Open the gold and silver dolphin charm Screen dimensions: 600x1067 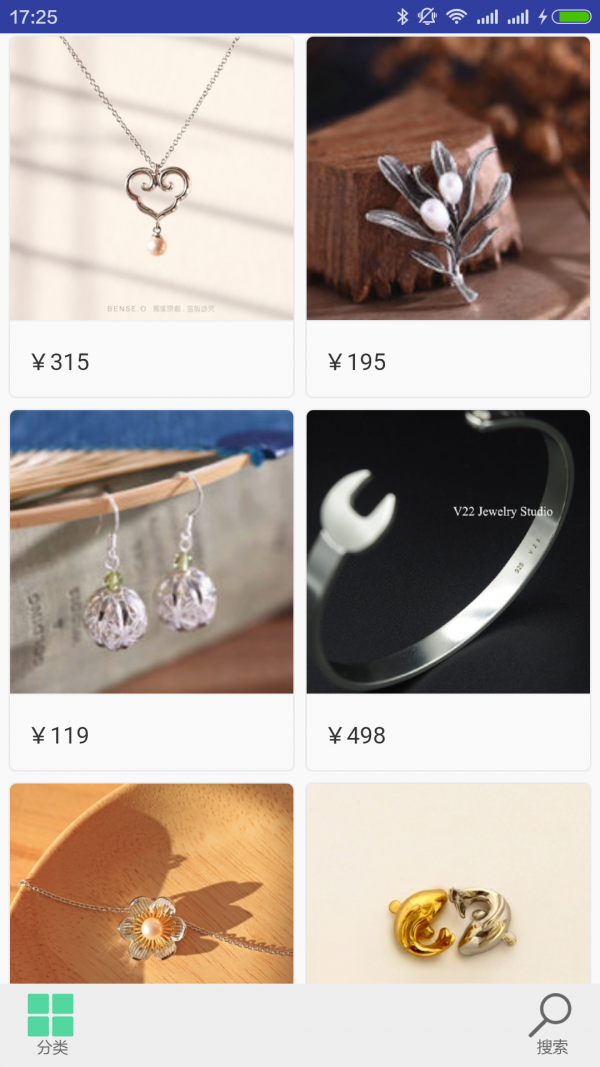(x=448, y=885)
